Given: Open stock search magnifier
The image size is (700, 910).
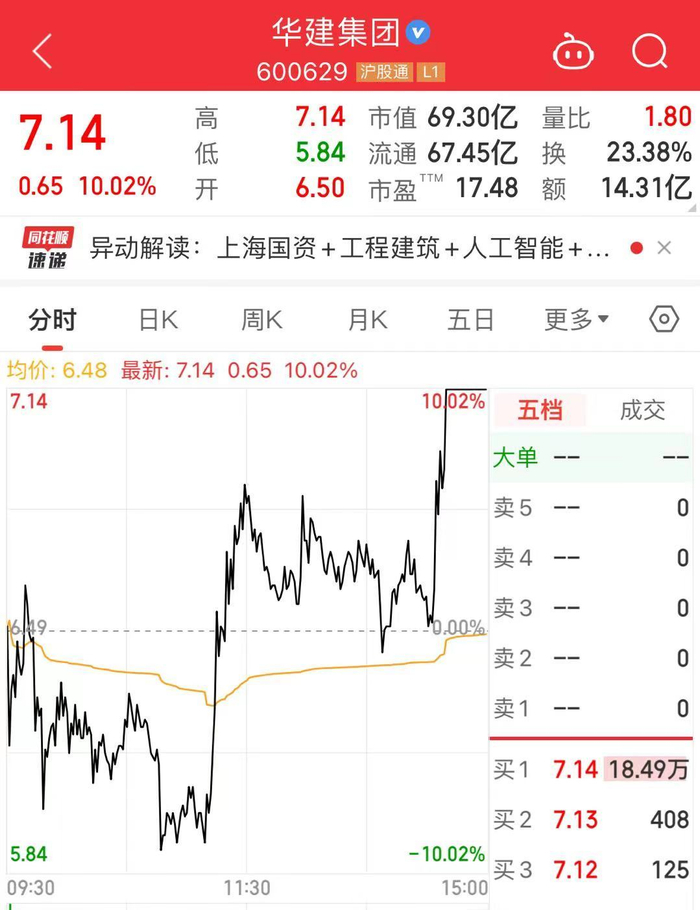Looking at the screenshot, I should [x=650, y=51].
